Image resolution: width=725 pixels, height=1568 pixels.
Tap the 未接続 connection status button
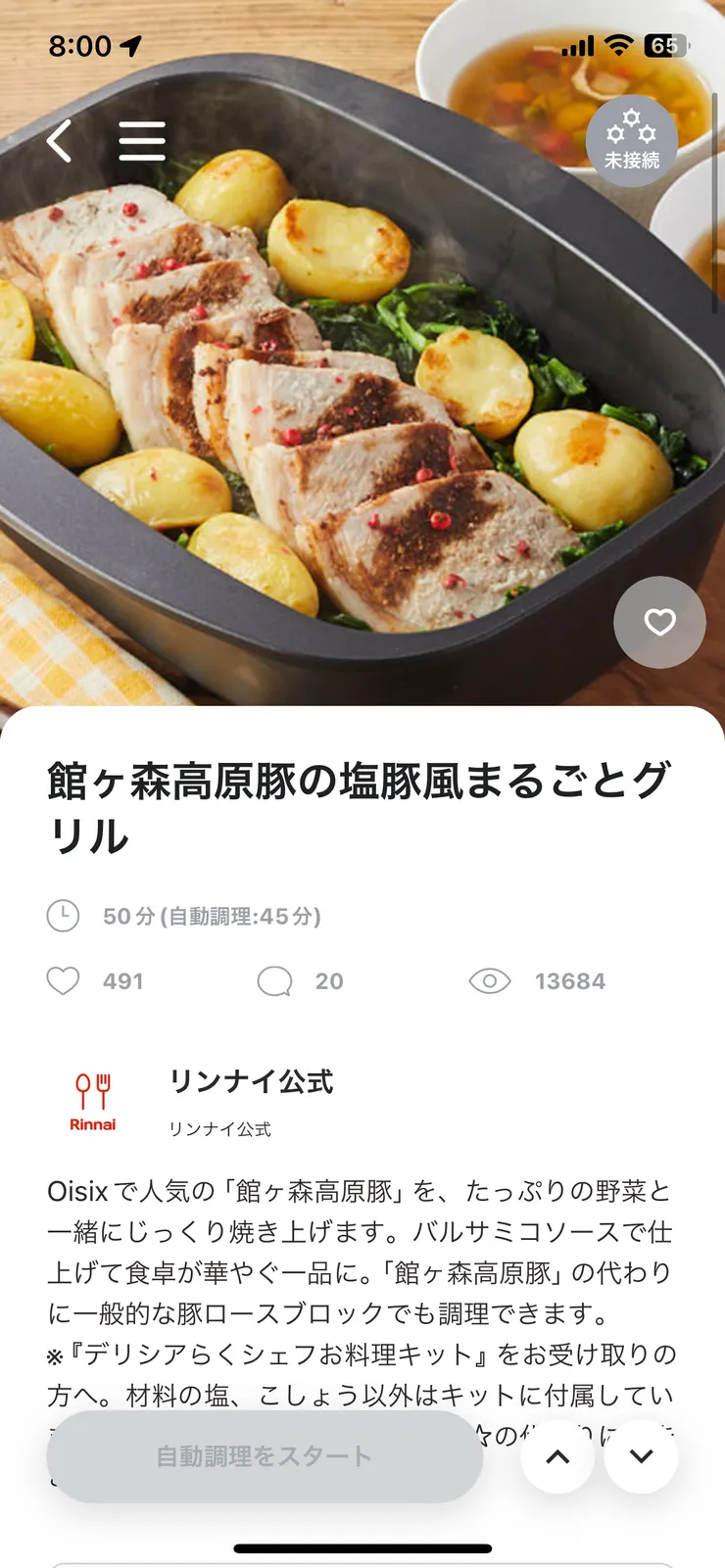click(632, 141)
